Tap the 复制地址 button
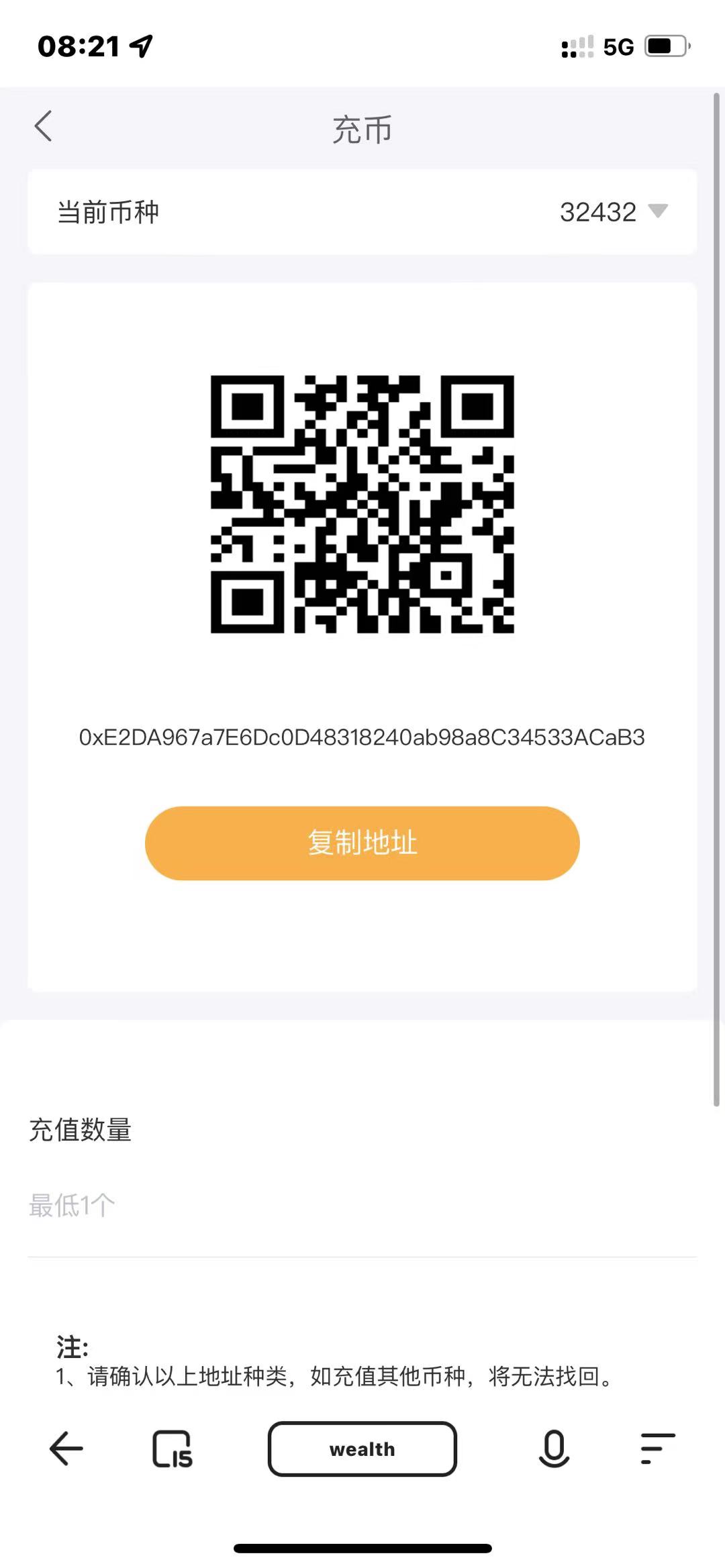725x1568 pixels. pyautogui.click(x=362, y=843)
